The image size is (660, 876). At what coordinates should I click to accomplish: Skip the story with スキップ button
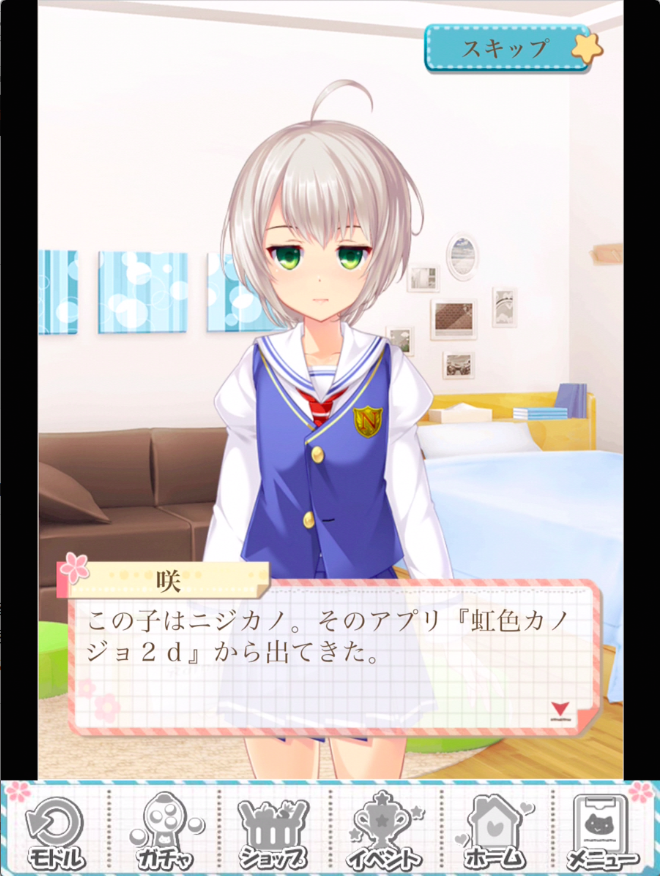point(506,48)
